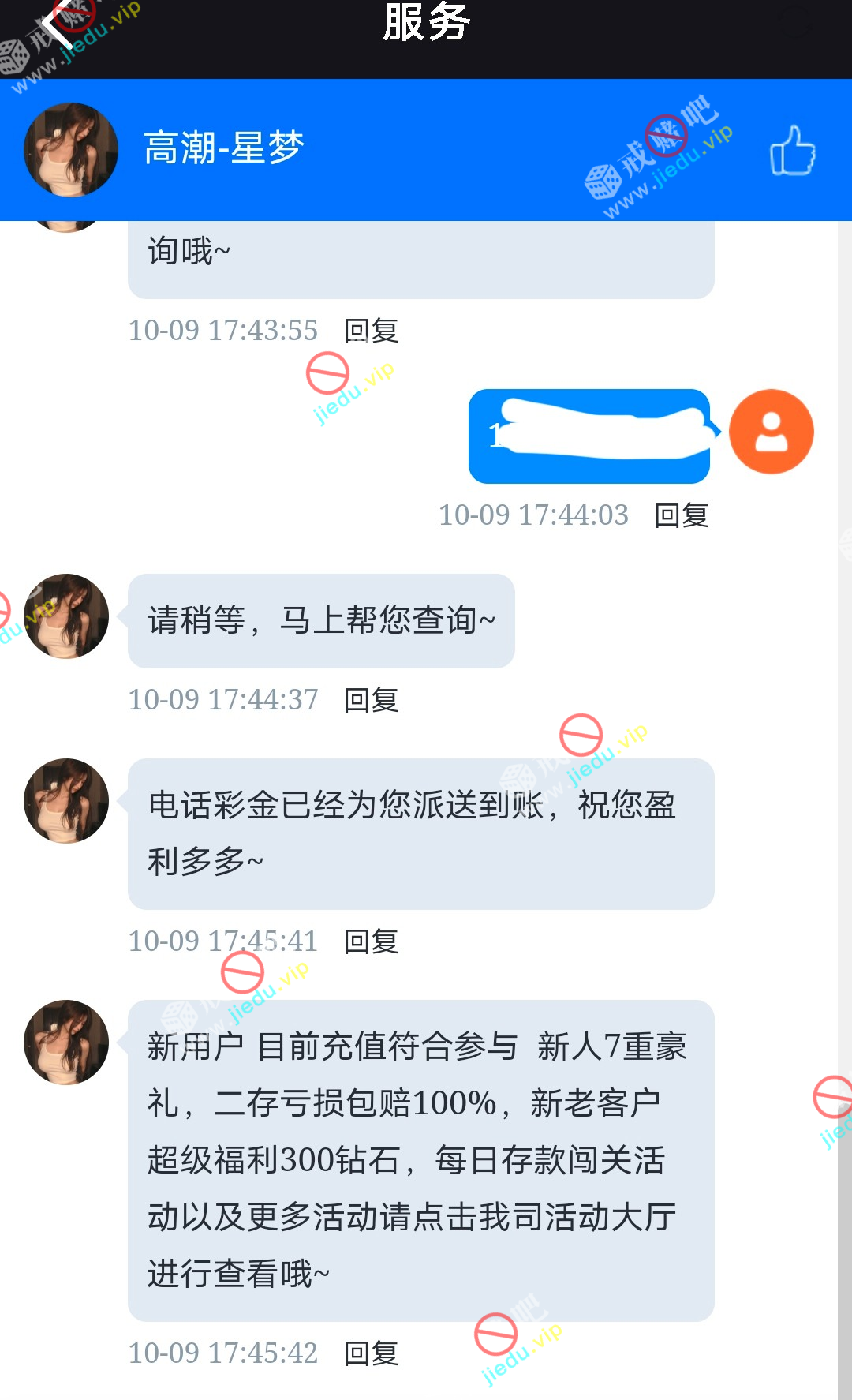This screenshot has width=852, height=1400.
Task: Give a thumbs-up to agent 高潮-星梦
Action: (x=792, y=150)
